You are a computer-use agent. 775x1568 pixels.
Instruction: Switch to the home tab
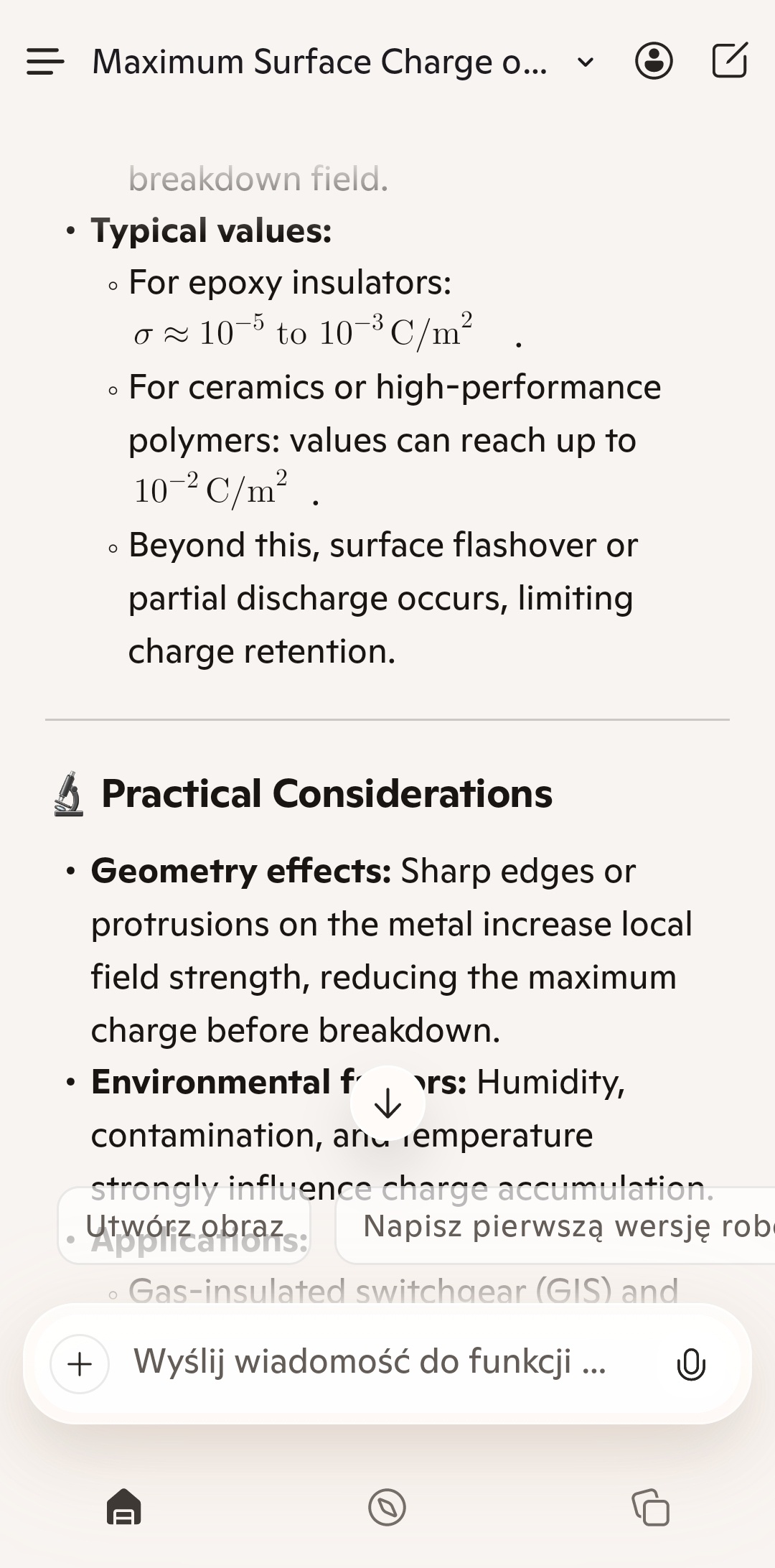pos(123,1506)
